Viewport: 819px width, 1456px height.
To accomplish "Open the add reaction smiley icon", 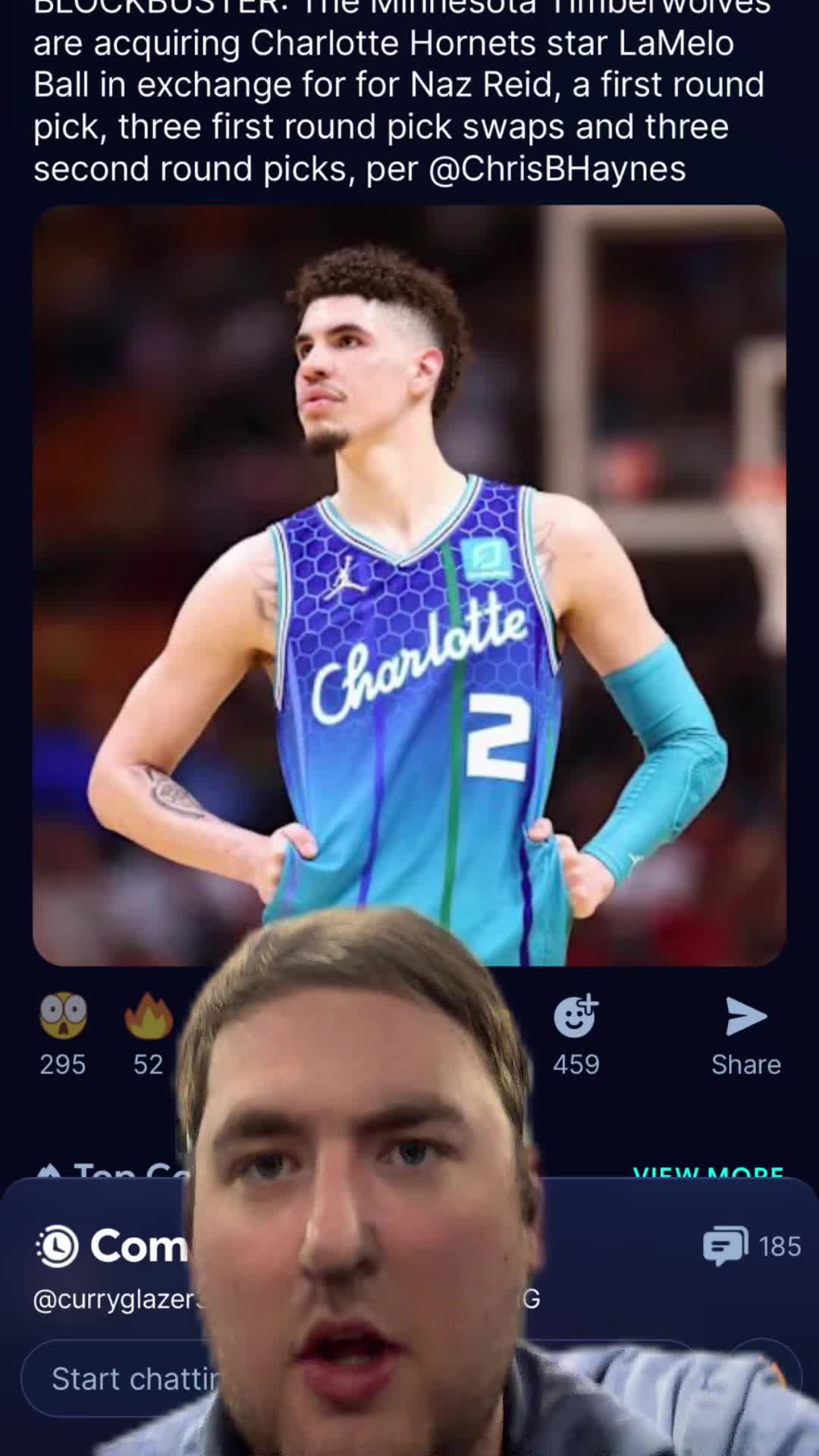I will (x=576, y=1016).
